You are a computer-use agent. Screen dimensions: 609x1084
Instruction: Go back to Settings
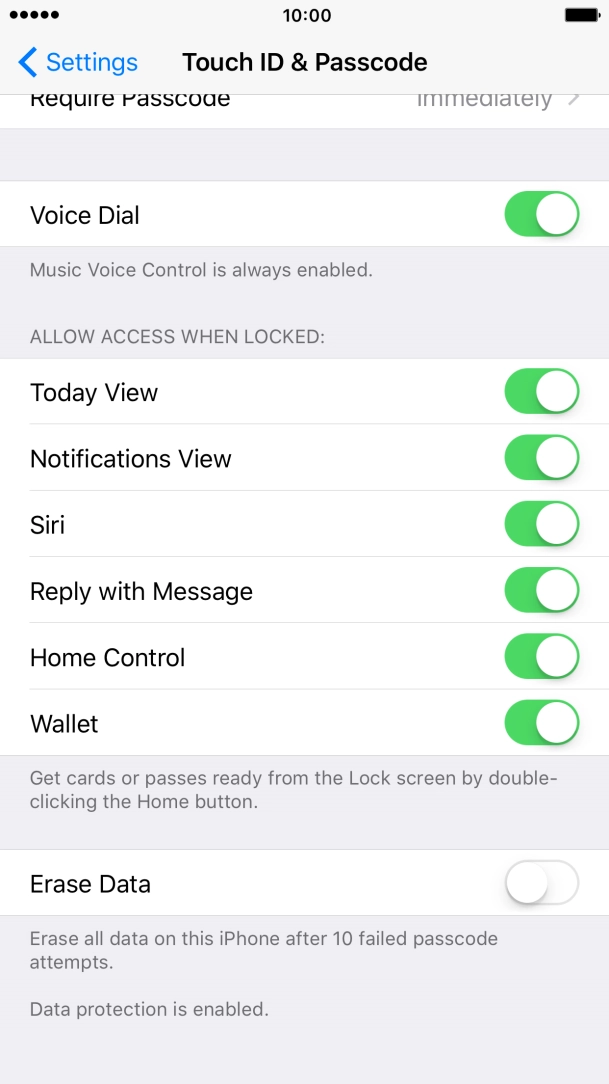click(x=78, y=62)
